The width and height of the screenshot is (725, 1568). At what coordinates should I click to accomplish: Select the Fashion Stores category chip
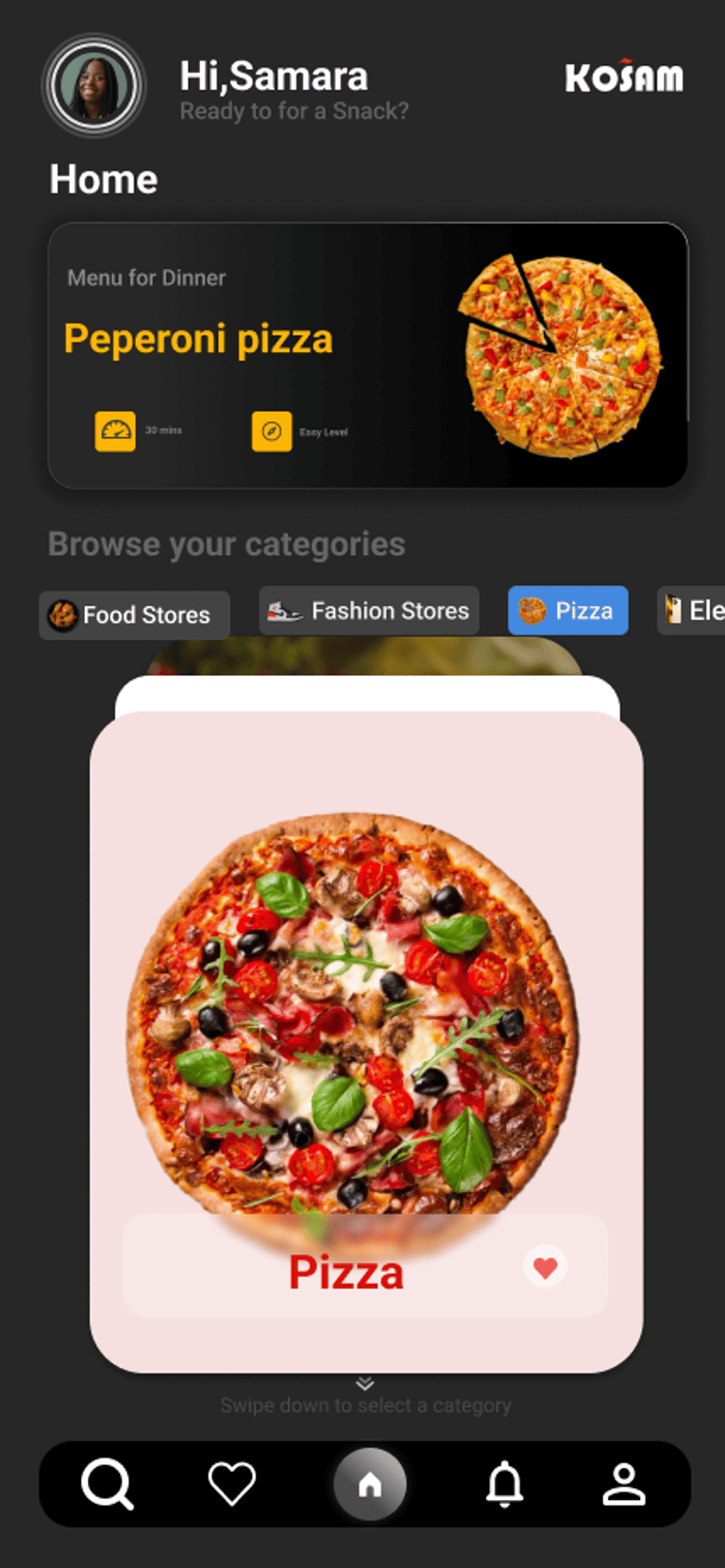[x=369, y=611]
